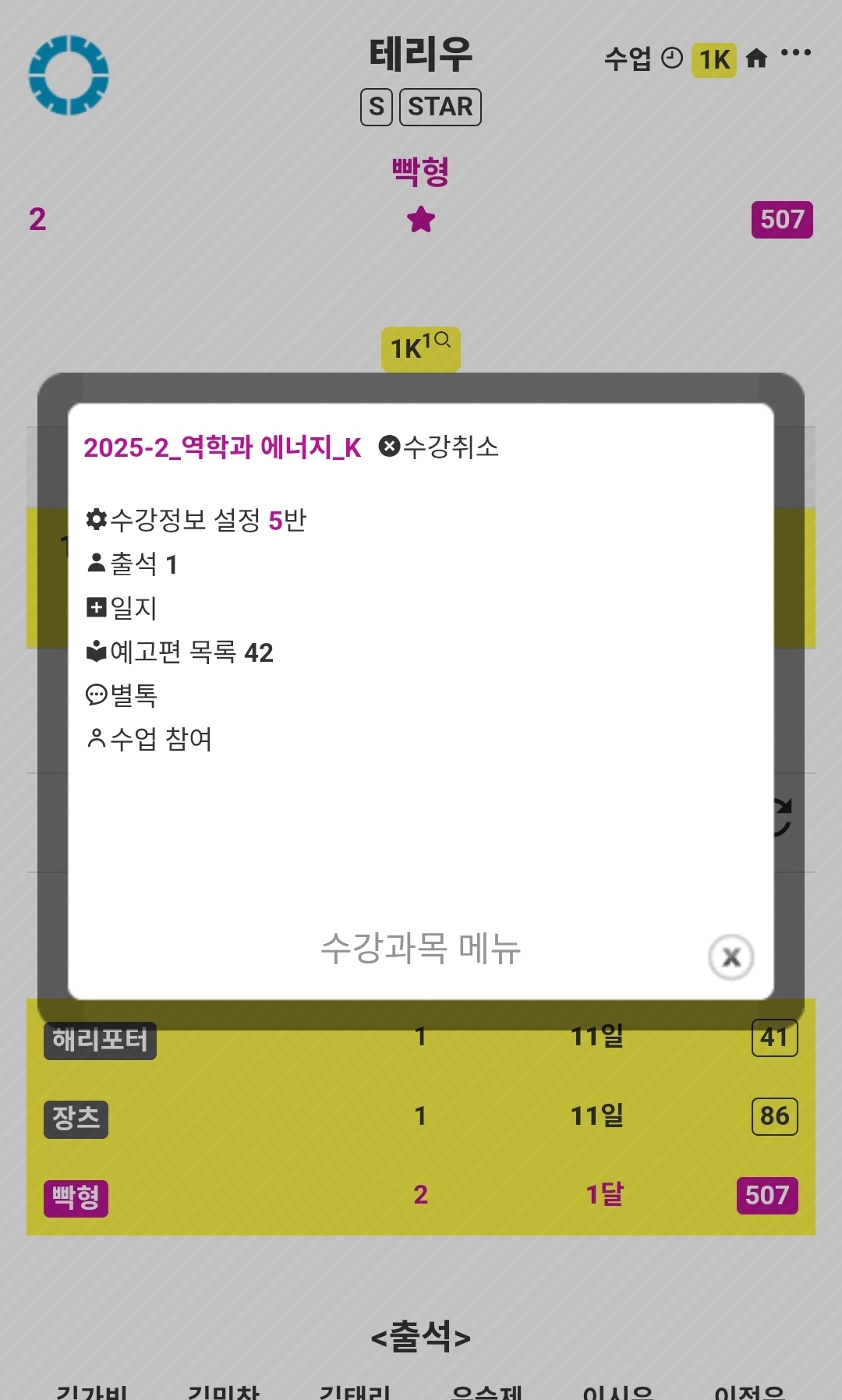The width and height of the screenshot is (842, 1400).
Task: Open the 2025-2_역학과 에너지_K course title
Action: pos(222,447)
